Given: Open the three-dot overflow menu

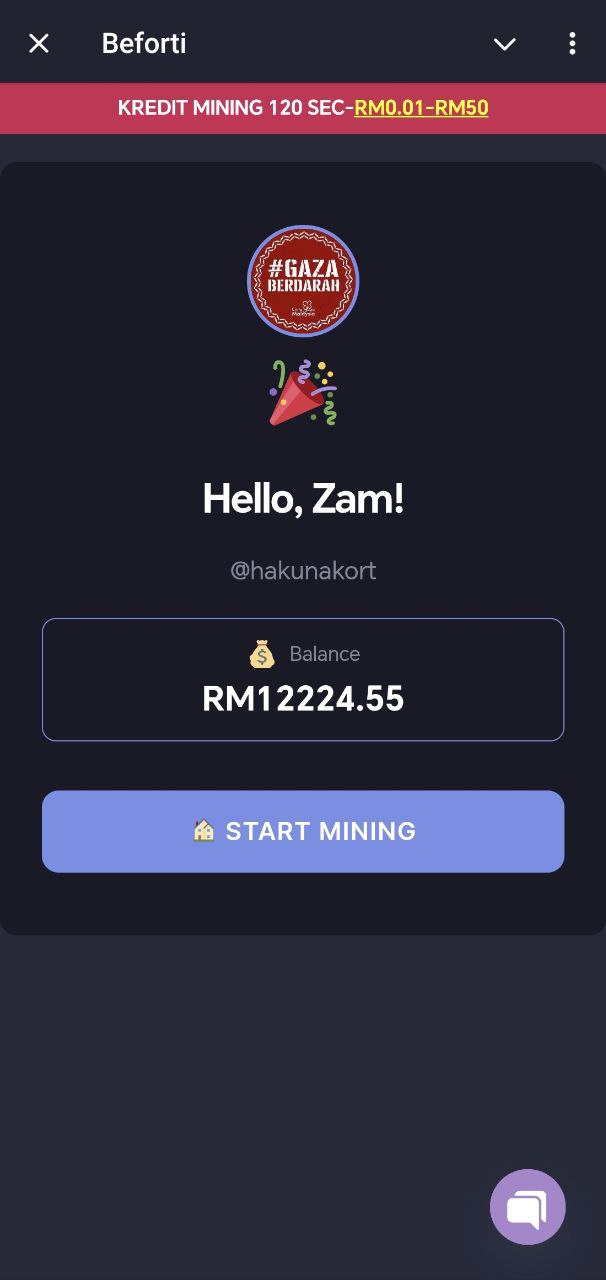Looking at the screenshot, I should coord(572,43).
